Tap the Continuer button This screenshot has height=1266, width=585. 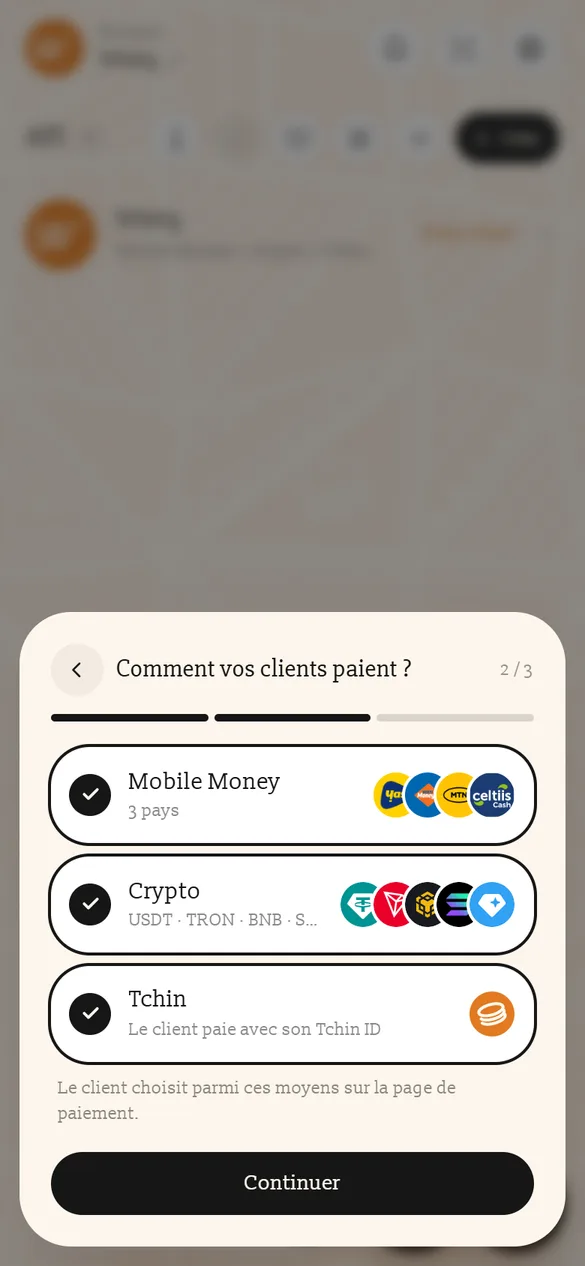point(292,1183)
